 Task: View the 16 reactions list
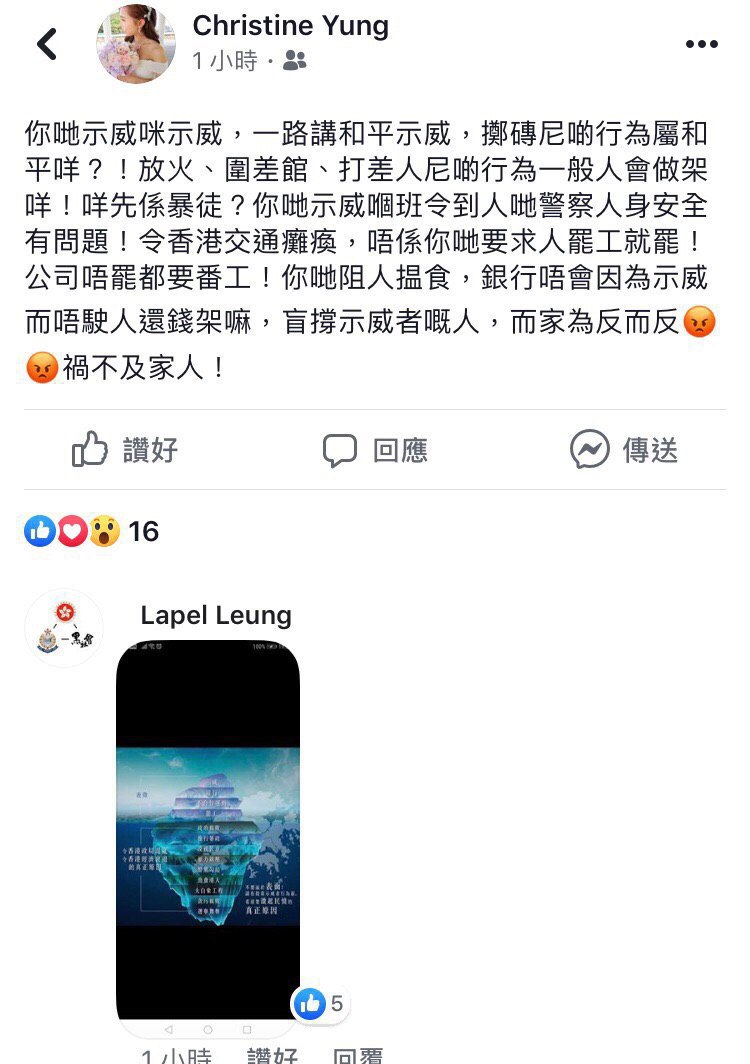coord(92,531)
